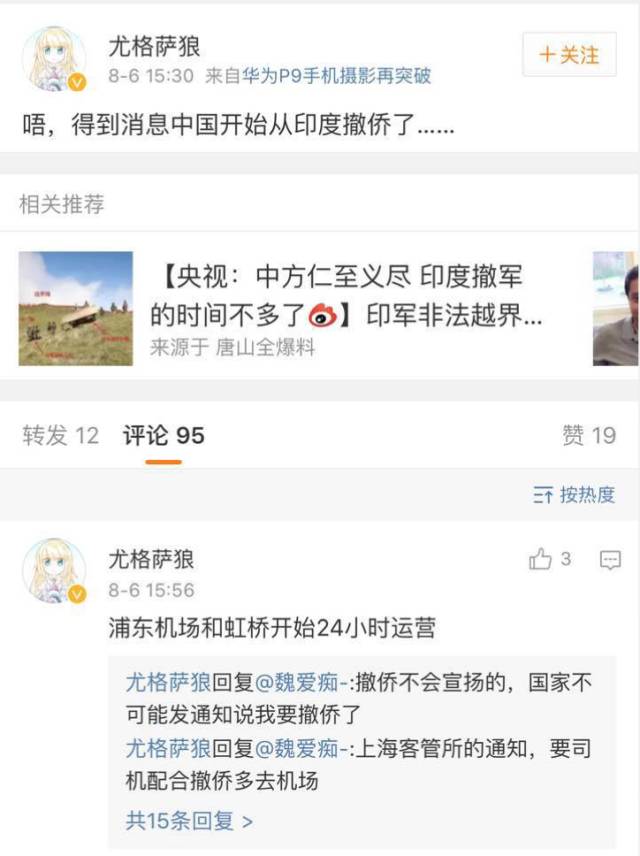
Task: Open 尤格萨狼's avatar beside the comment
Action: point(54,570)
